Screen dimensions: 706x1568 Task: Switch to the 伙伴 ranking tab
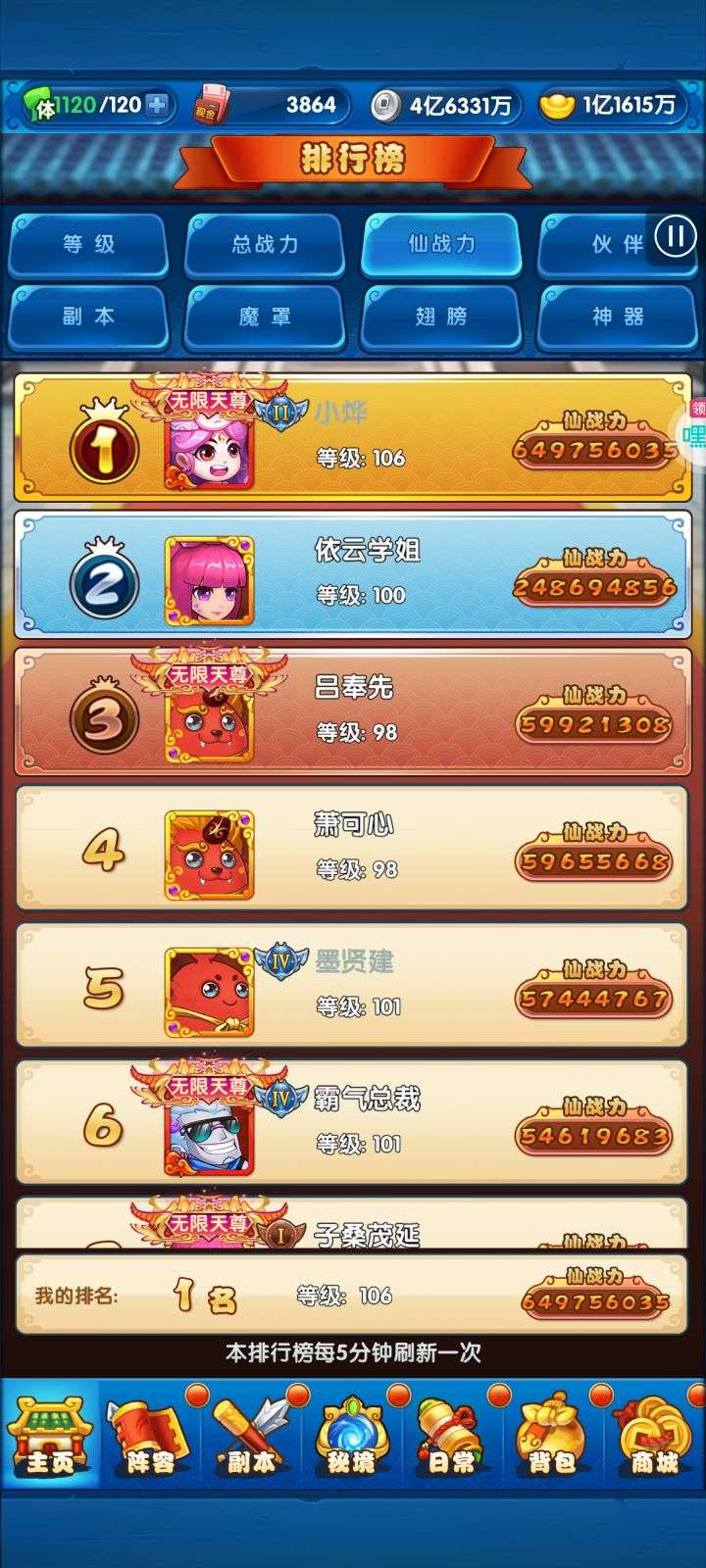pos(618,245)
